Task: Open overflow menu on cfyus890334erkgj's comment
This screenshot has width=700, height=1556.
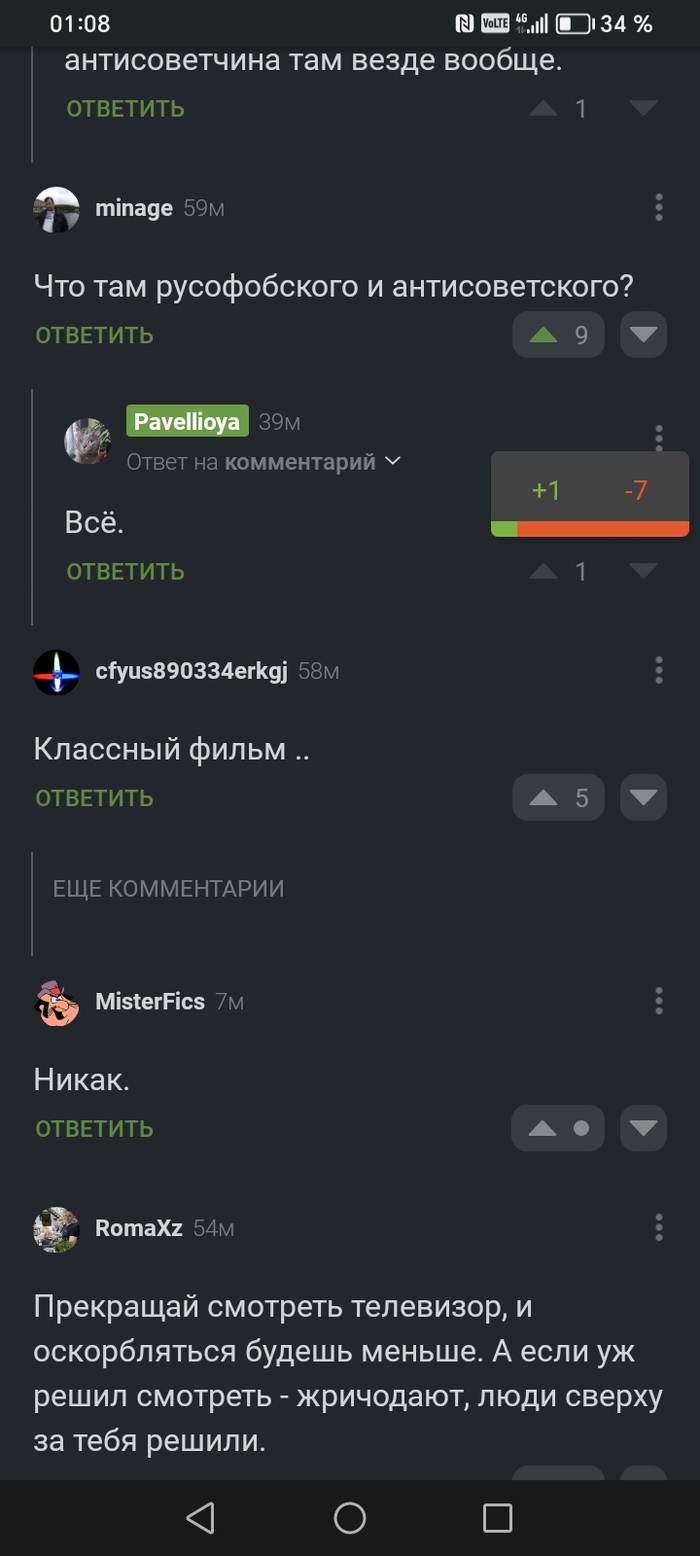Action: 659,671
